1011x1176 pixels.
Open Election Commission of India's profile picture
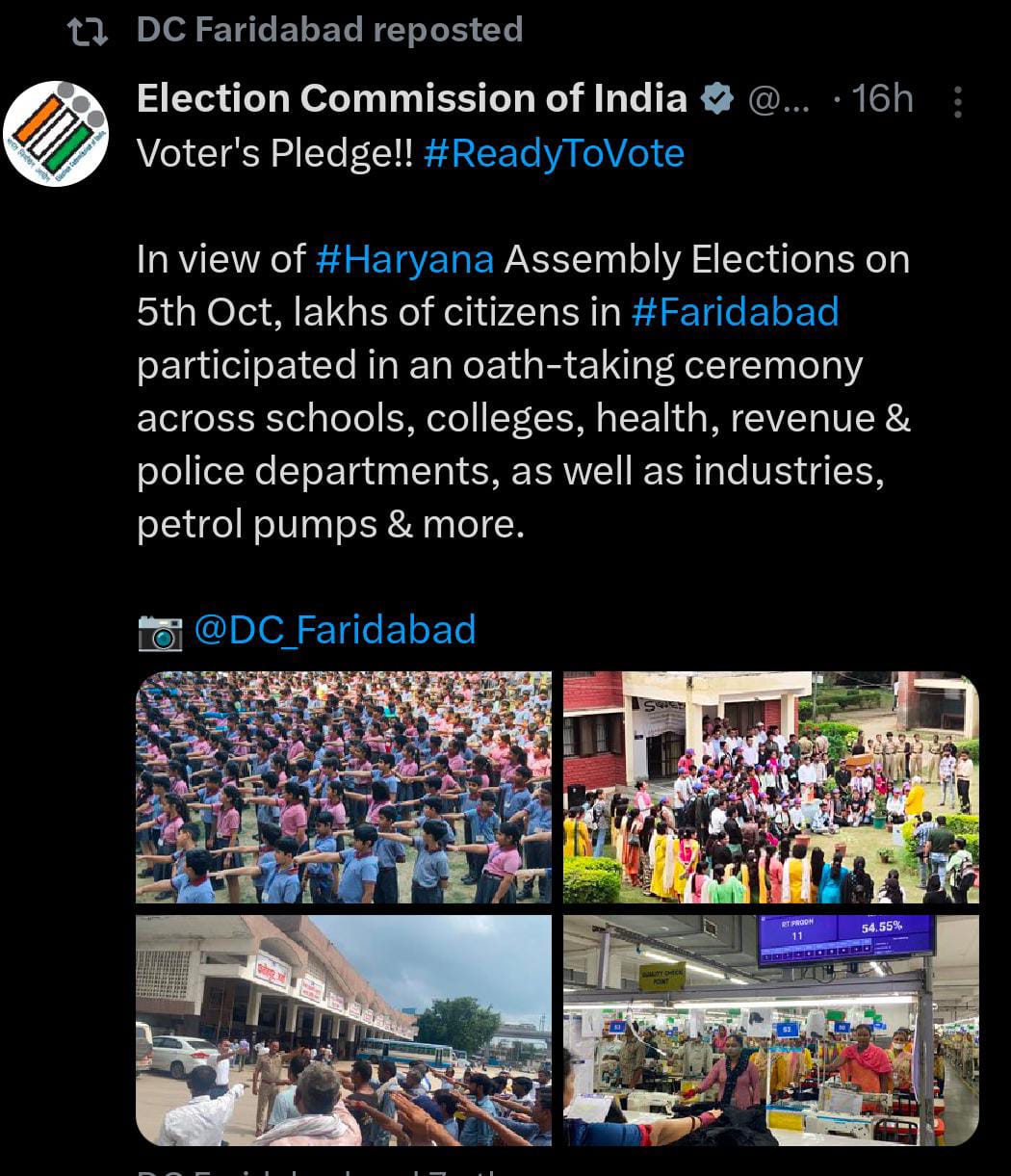pos(55,133)
